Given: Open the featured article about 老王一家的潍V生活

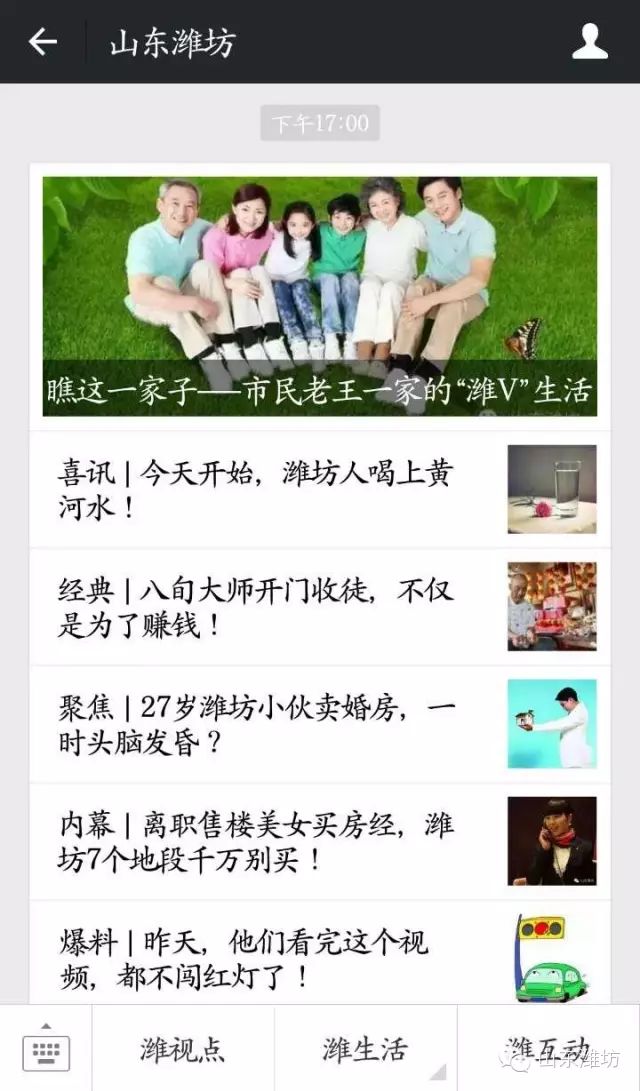Looking at the screenshot, I should [320, 296].
